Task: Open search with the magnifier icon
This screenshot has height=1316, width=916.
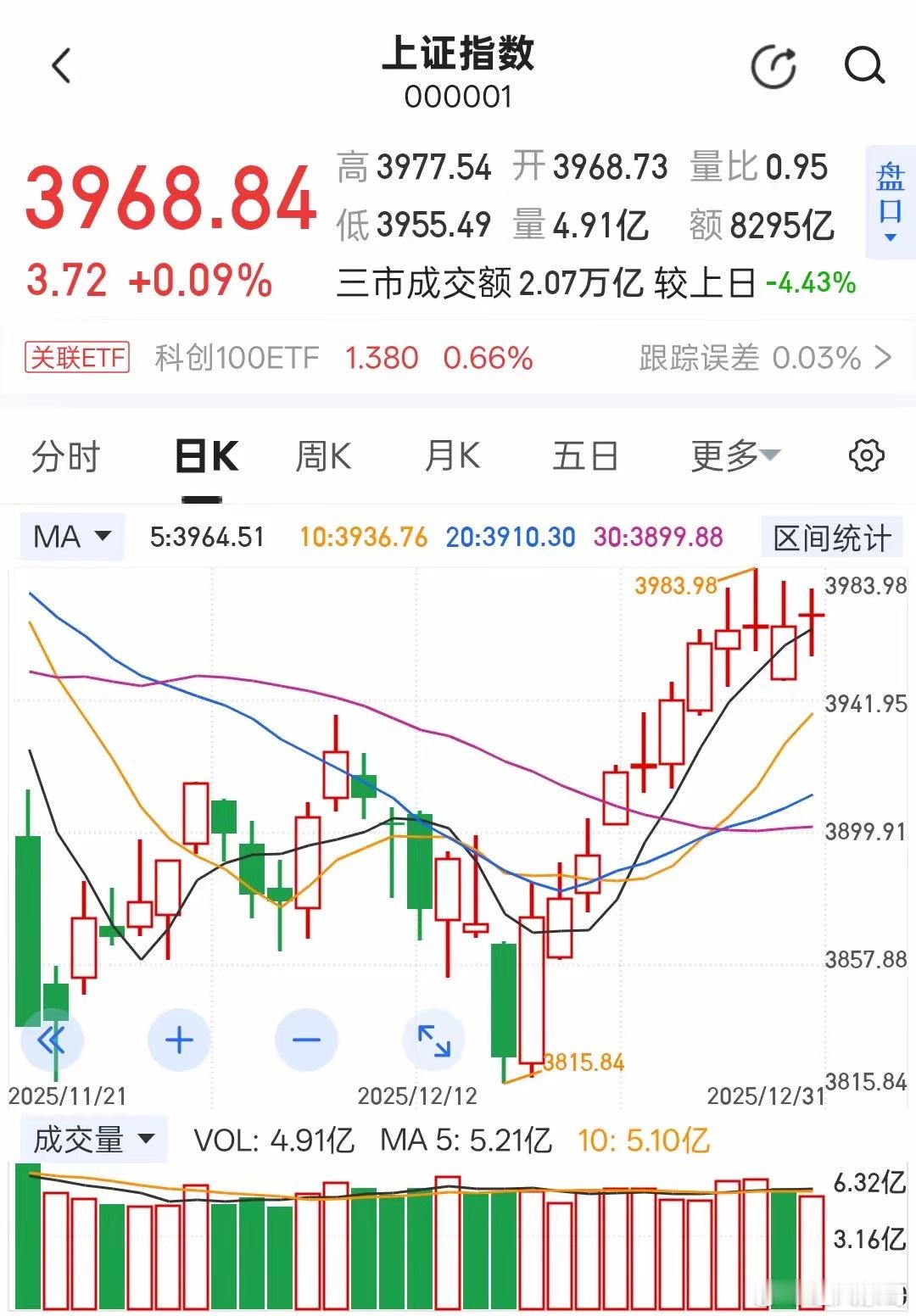Action: tap(863, 66)
